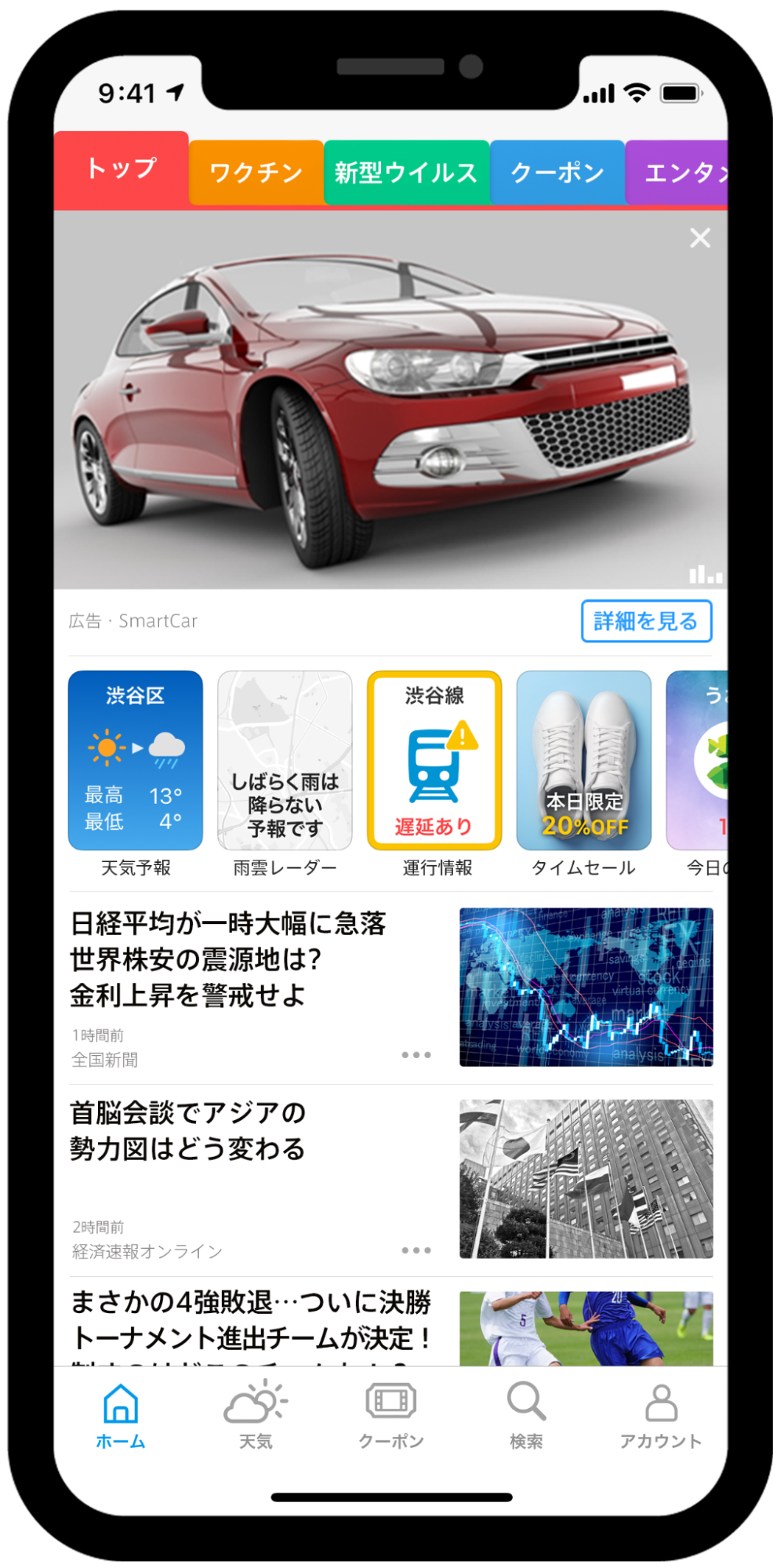Tap the ホーム bottom tab
The image size is (784, 1568).
[121, 1414]
